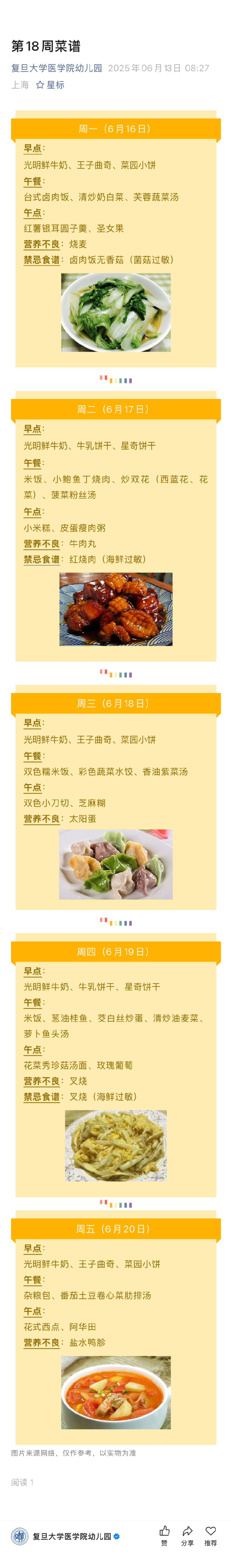
Task: View the braised pork photo under 周二
Action: tap(116, 609)
